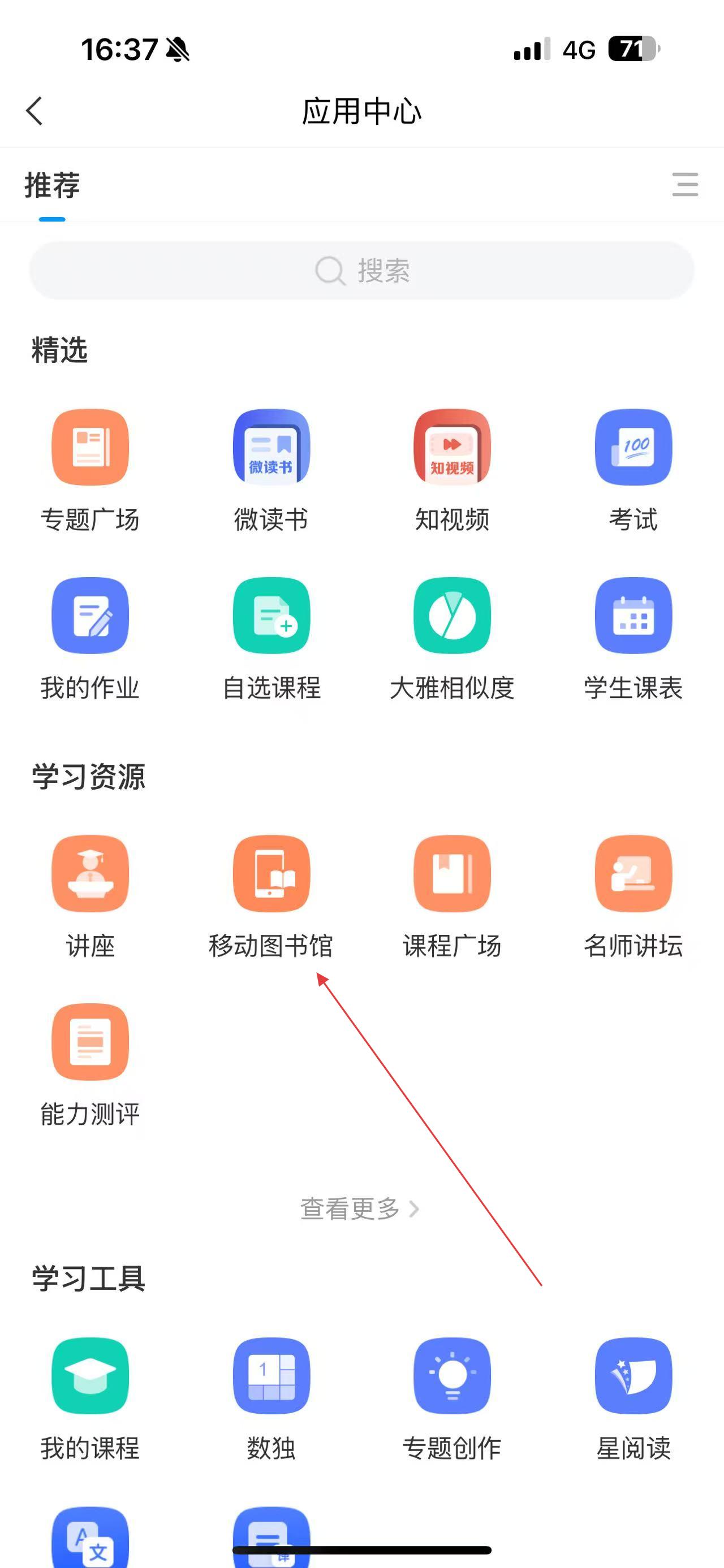Image resolution: width=724 pixels, height=1568 pixels.
Task: Tap 查看更多 to see more resources
Action: [359, 1209]
